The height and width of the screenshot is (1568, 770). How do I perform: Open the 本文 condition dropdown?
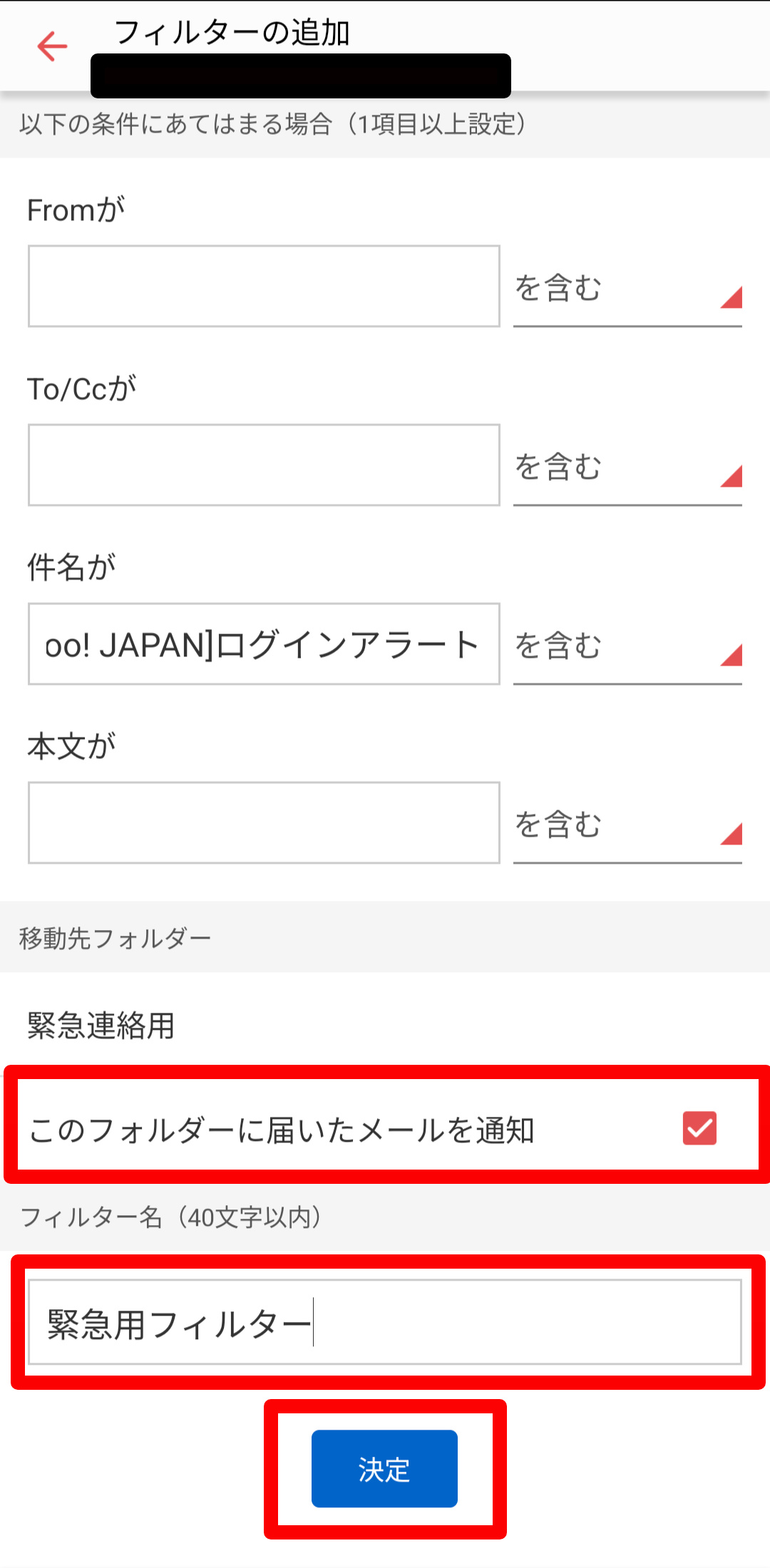[x=627, y=825]
